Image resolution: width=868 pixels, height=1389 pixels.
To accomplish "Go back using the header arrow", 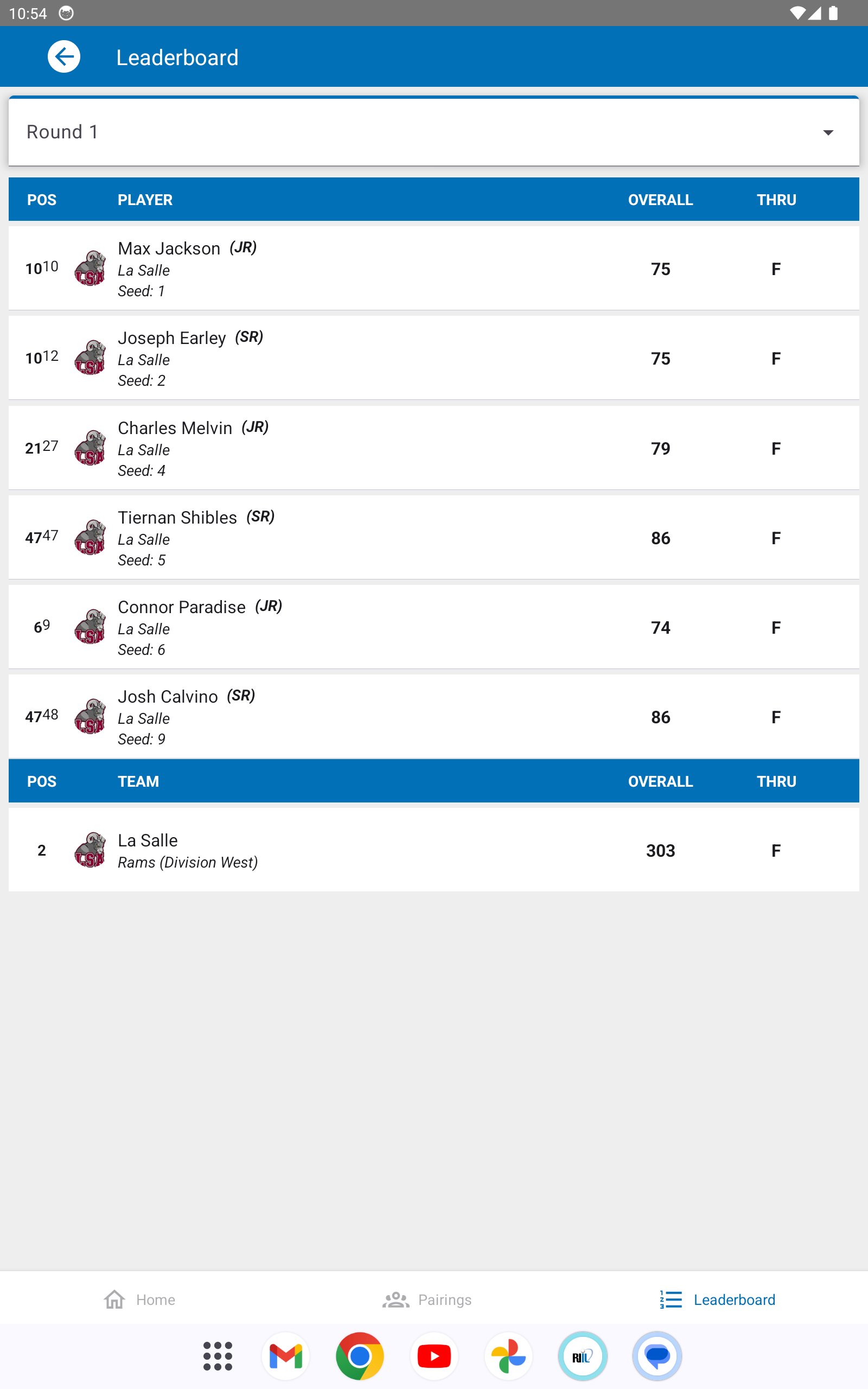I will coord(63,57).
